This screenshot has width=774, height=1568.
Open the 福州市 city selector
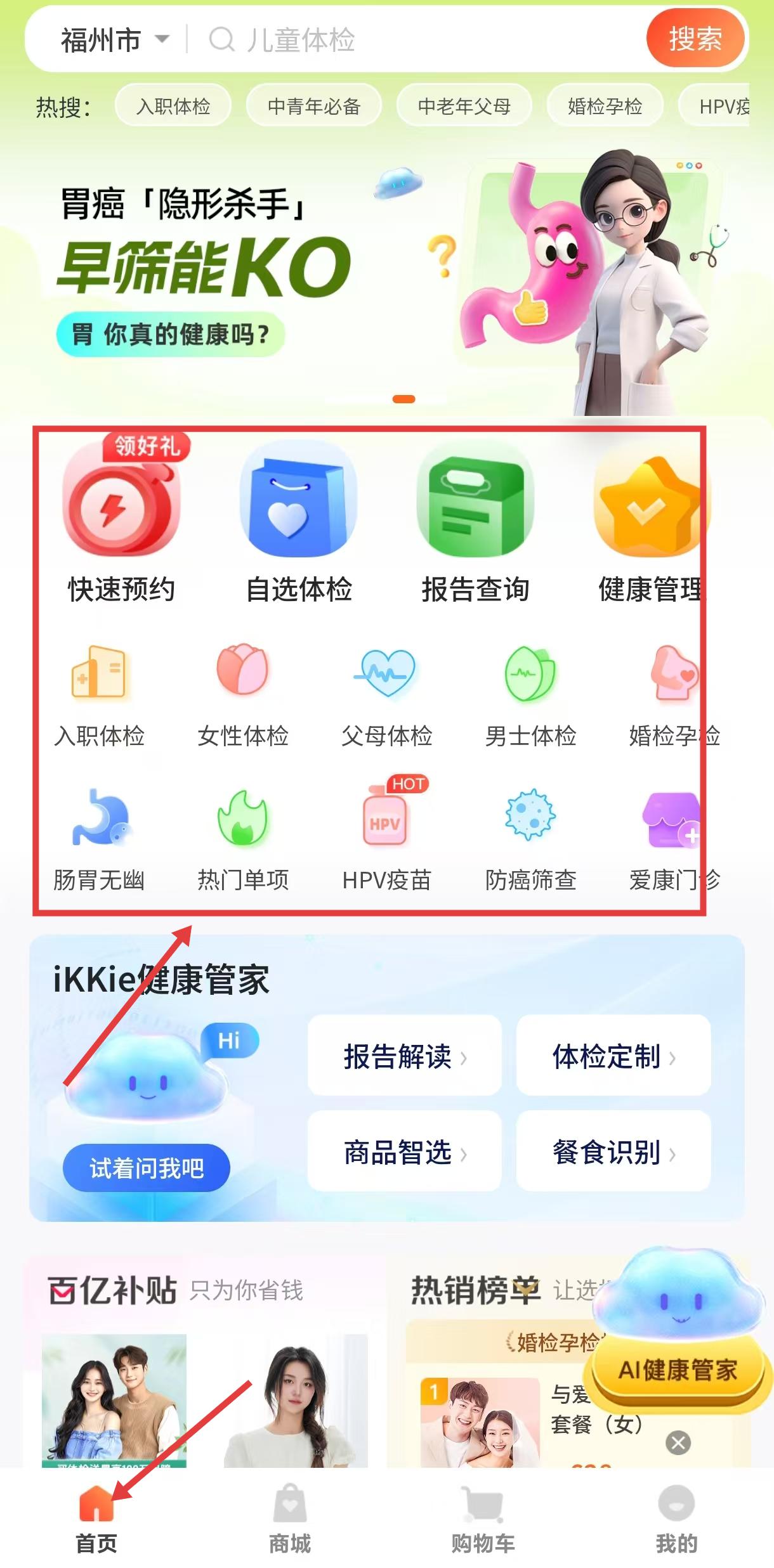[x=114, y=41]
